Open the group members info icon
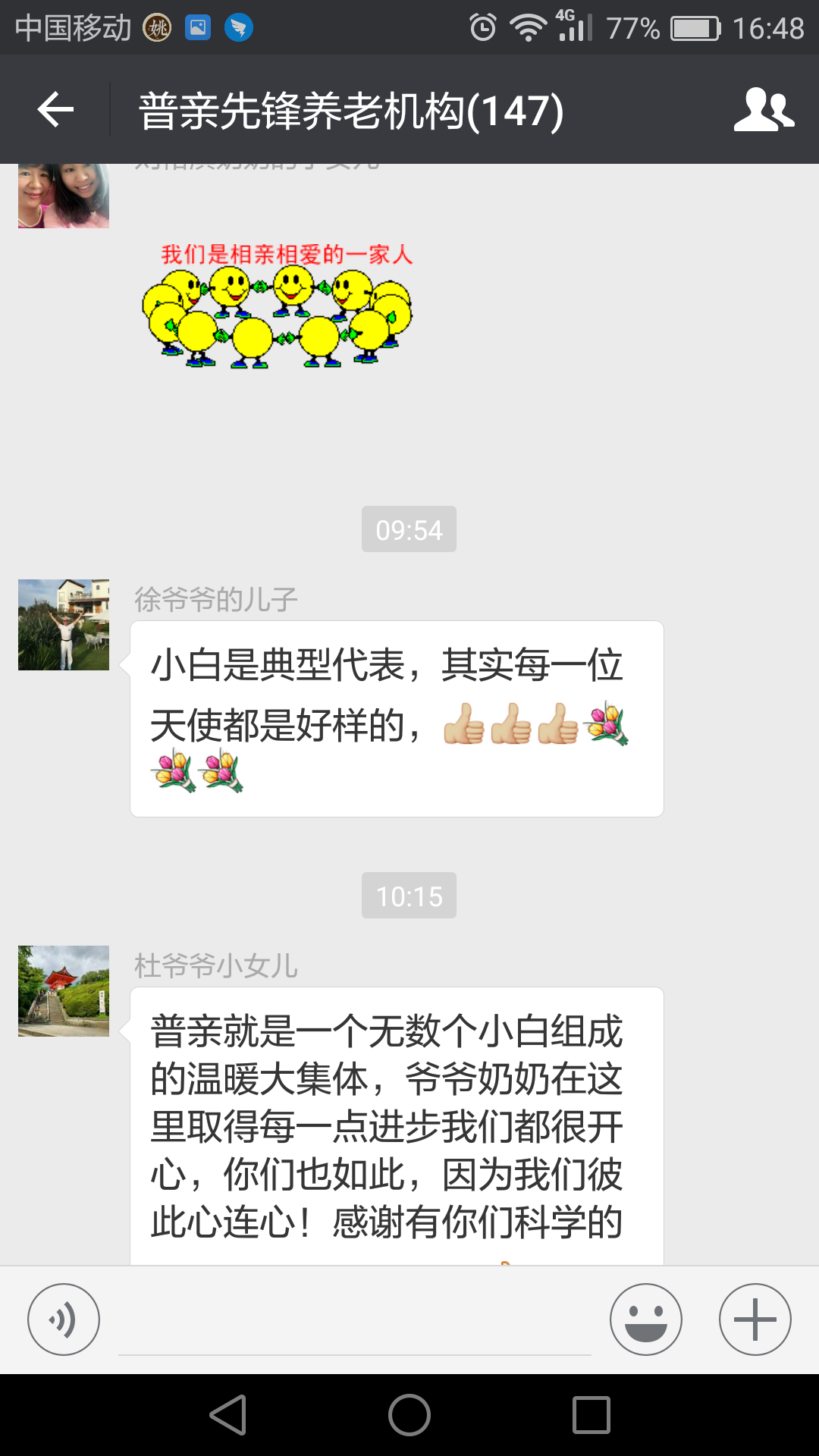The image size is (819, 1456). click(763, 110)
